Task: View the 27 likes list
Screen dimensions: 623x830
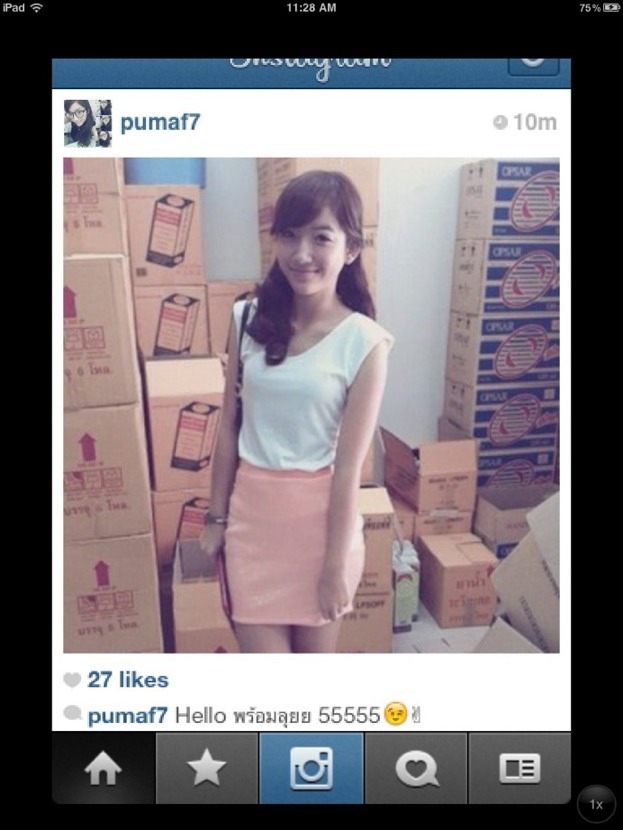Action: (x=127, y=680)
